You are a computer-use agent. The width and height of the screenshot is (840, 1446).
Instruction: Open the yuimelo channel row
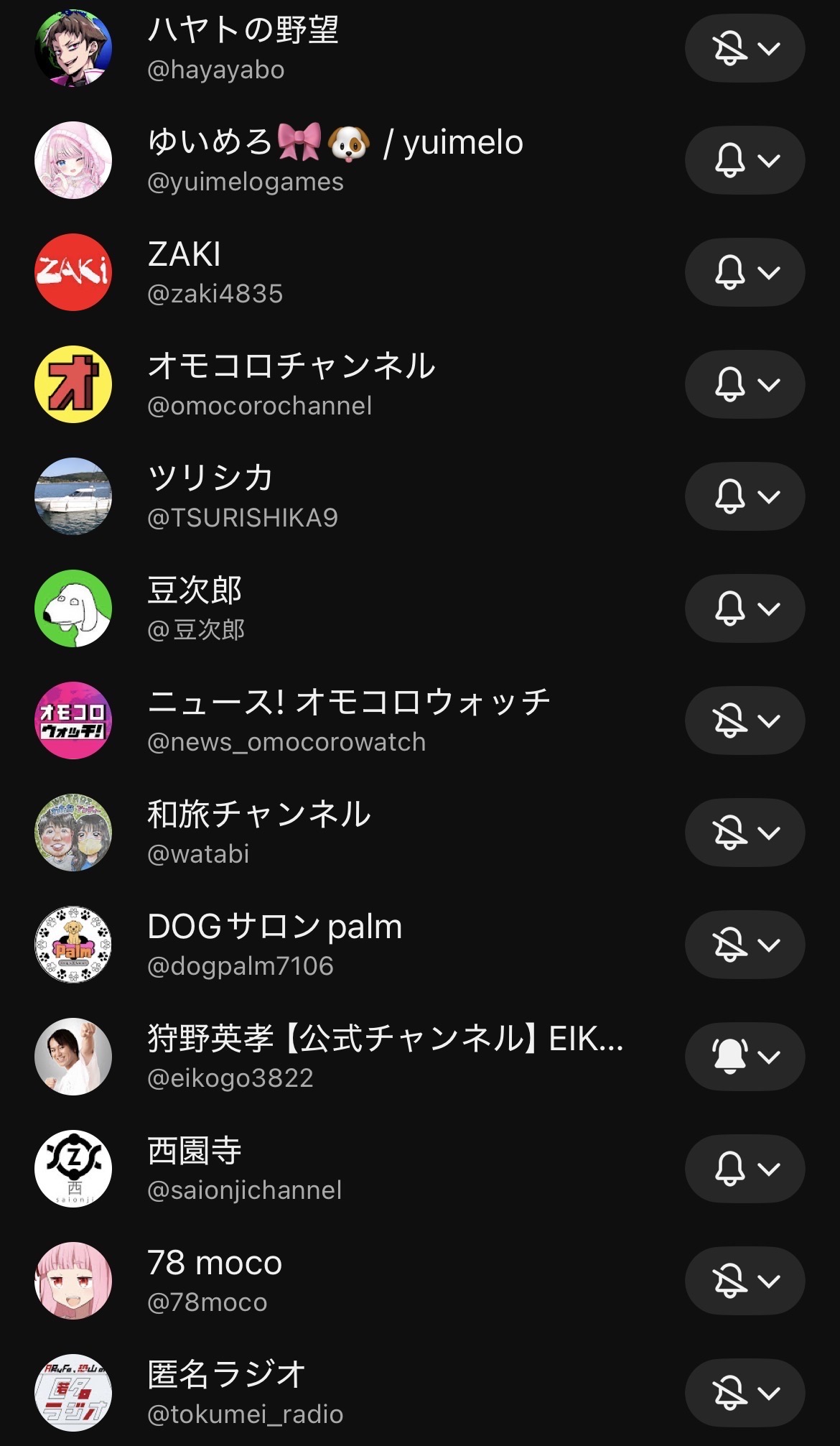point(335,160)
